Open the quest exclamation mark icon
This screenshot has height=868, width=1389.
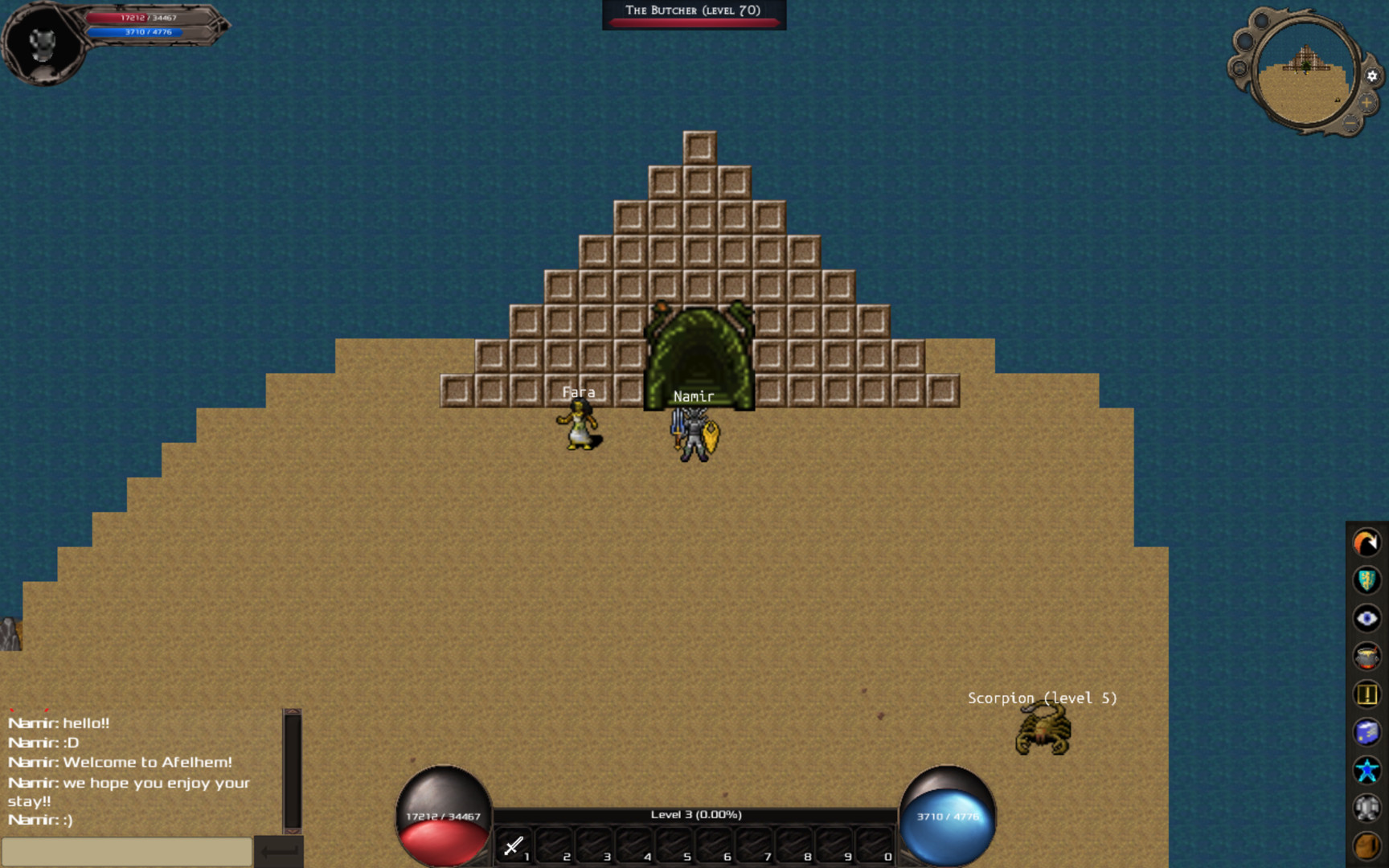tap(1366, 694)
